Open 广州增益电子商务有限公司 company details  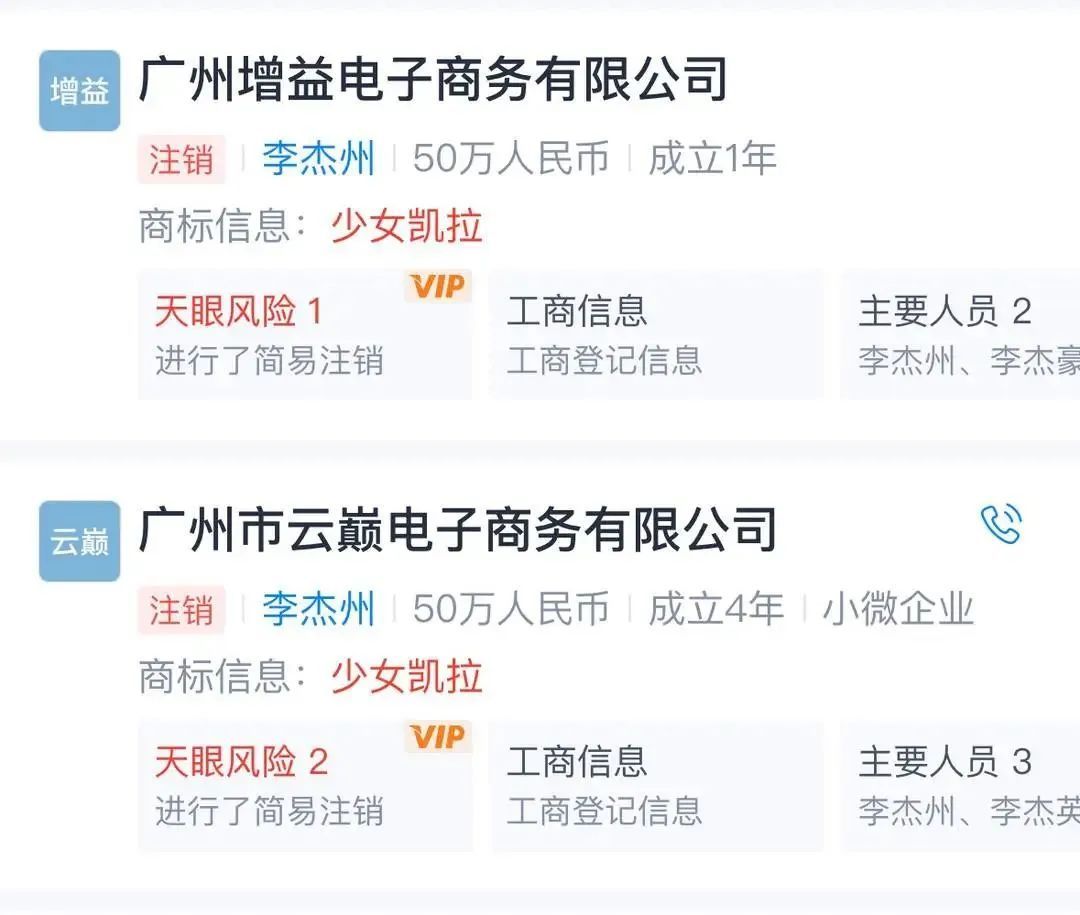point(432,81)
